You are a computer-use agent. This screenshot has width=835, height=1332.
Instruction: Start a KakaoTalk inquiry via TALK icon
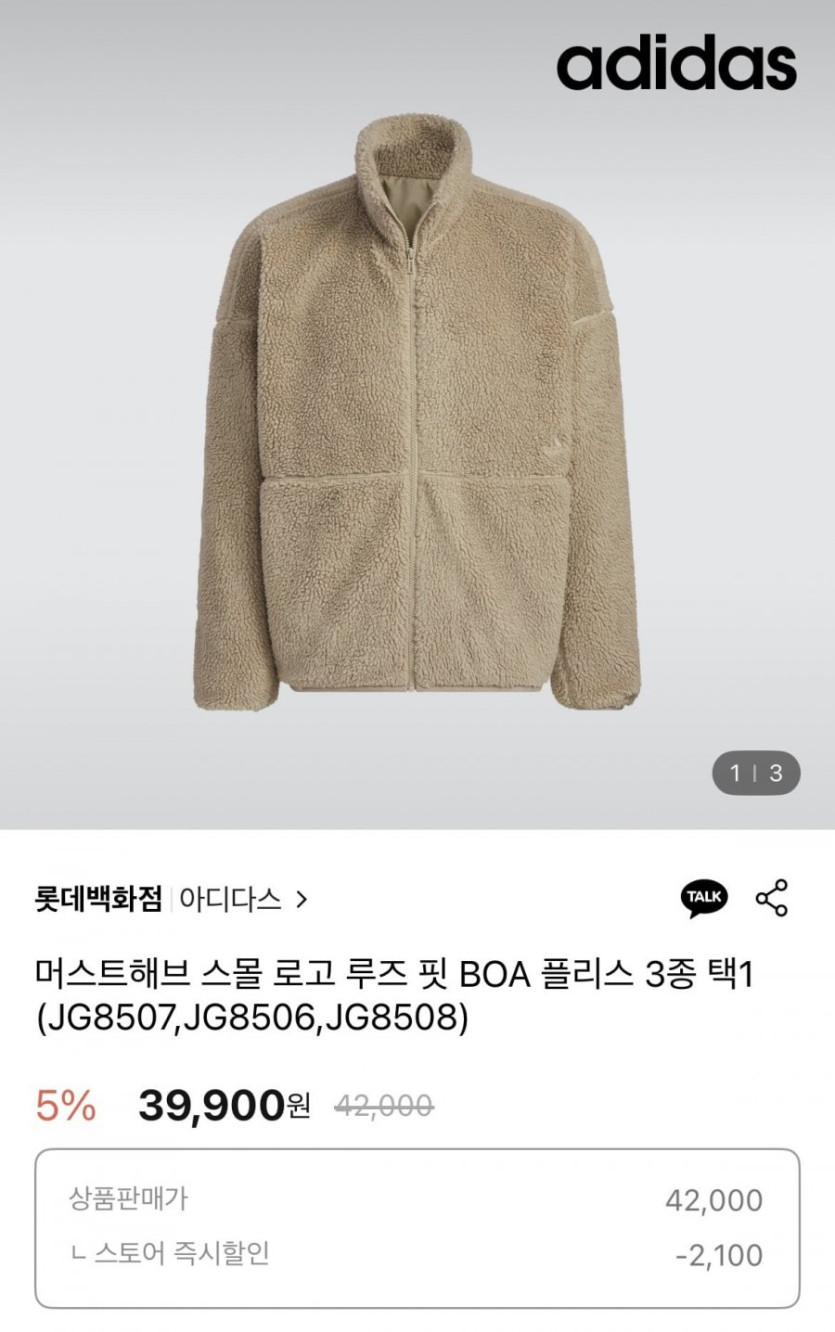tap(704, 897)
